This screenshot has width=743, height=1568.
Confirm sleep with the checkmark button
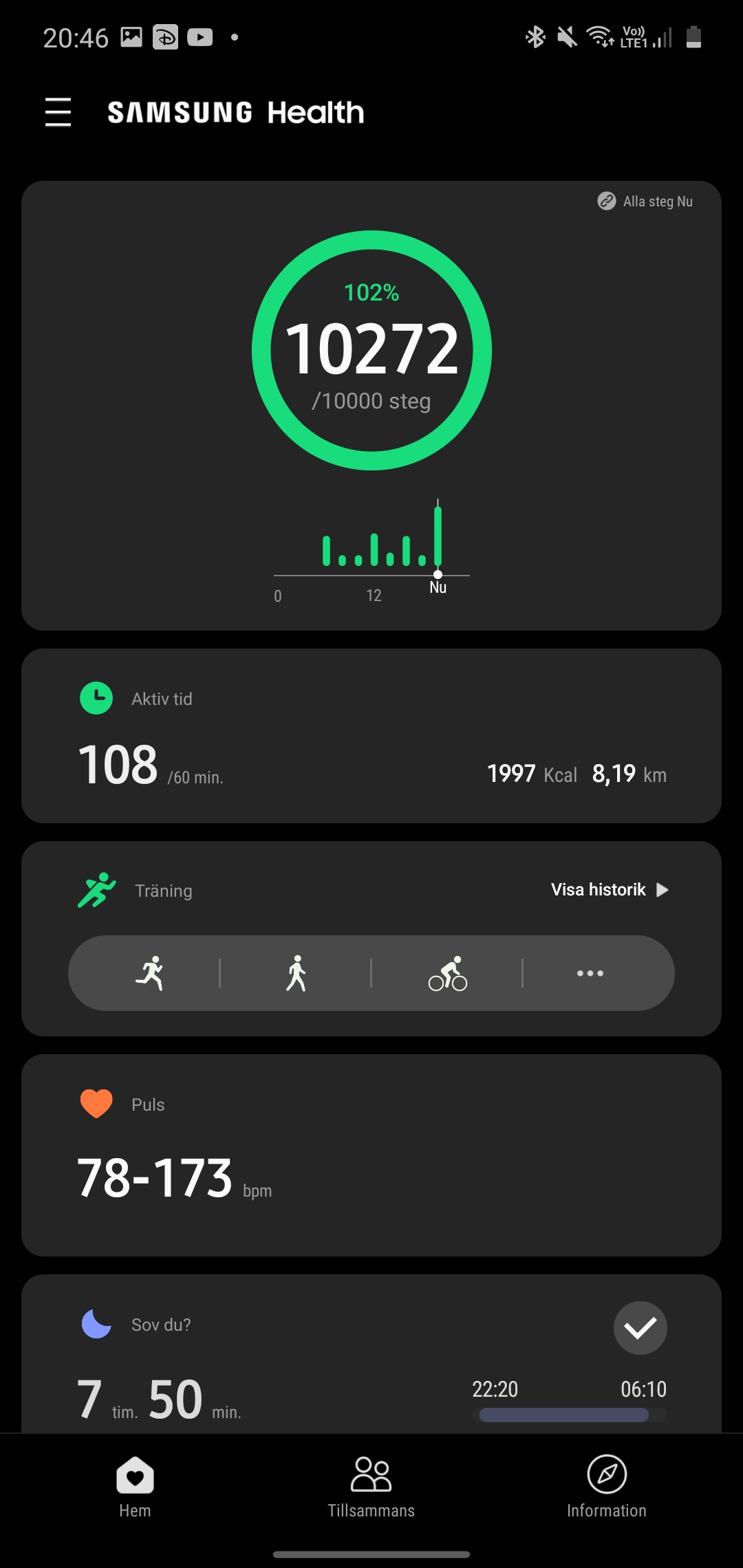pos(640,1328)
